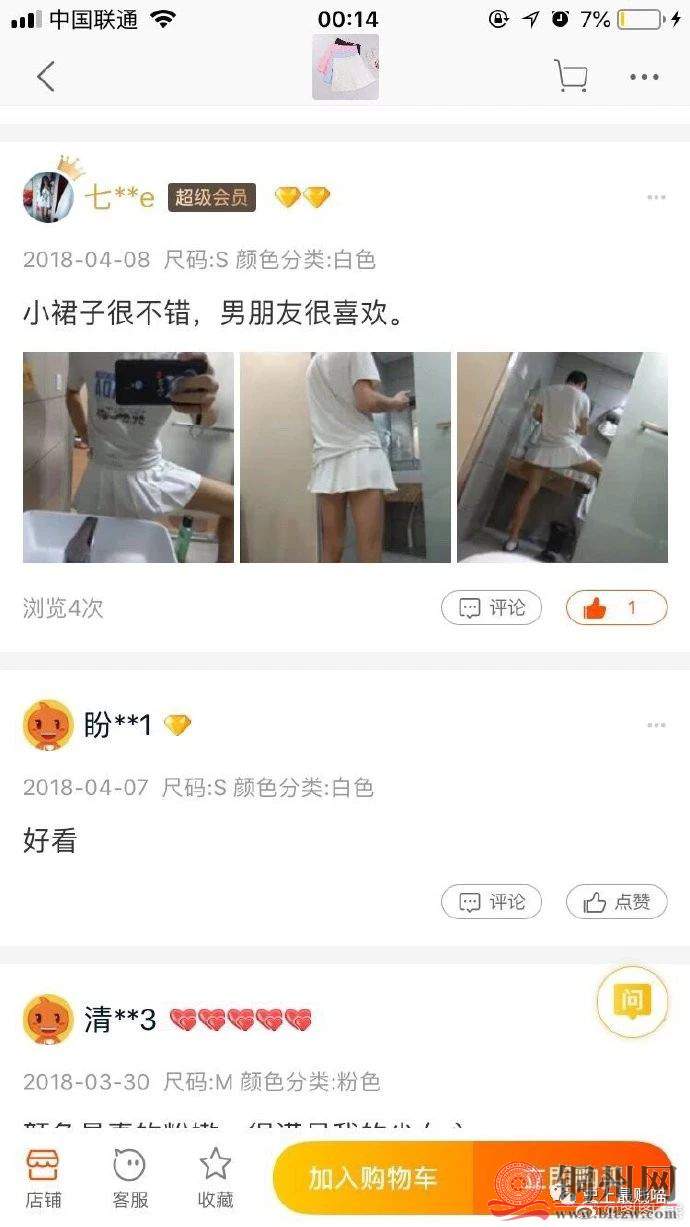Open options menu for 盼**1's review

coord(656,725)
